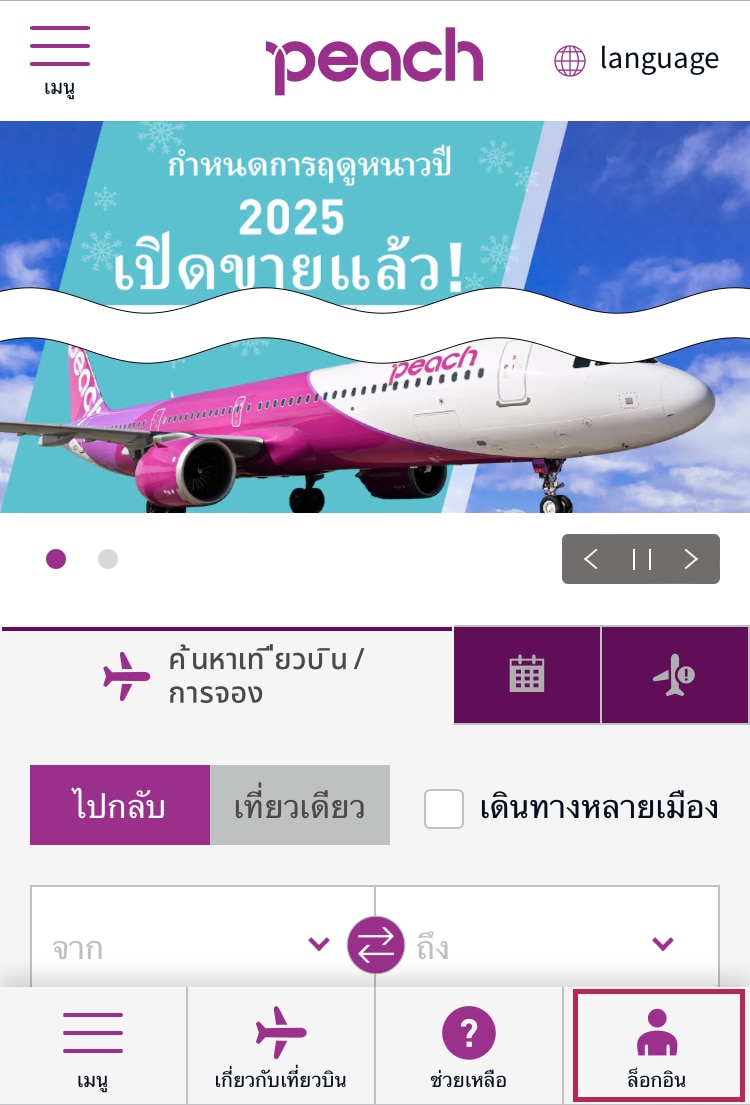Select the ค้นหาเที่ยวบิน / การจอง tab
Screen dimensions: 750x1105
(228, 676)
